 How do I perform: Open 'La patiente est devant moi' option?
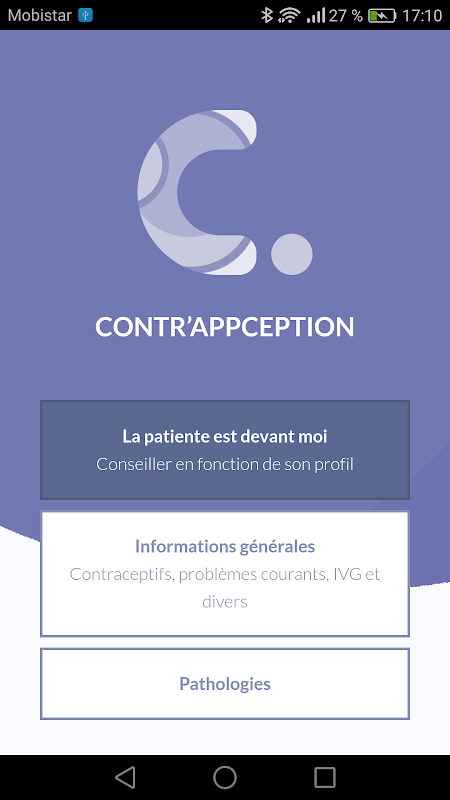click(224, 449)
